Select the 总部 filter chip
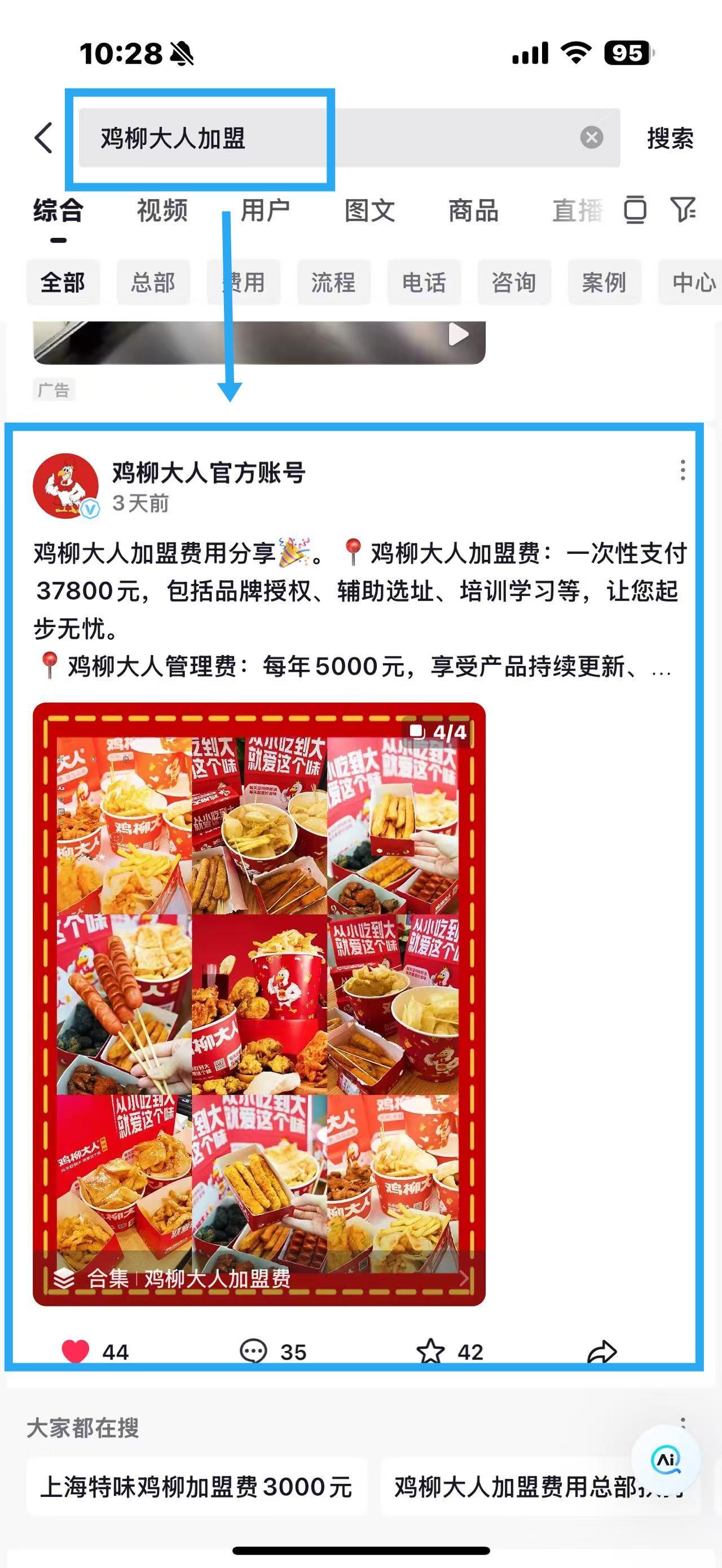The width and height of the screenshot is (722, 1568). [153, 282]
